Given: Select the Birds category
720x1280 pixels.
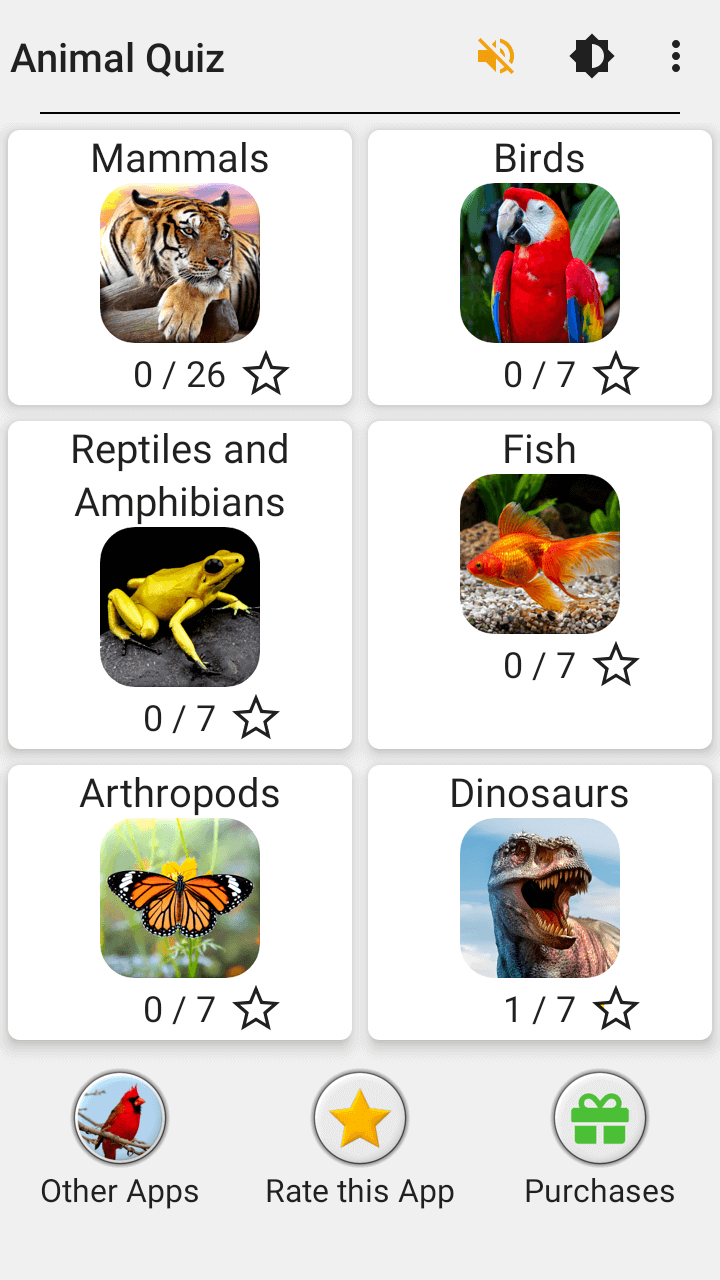Looking at the screenshot, I should [x=540, y=264].
